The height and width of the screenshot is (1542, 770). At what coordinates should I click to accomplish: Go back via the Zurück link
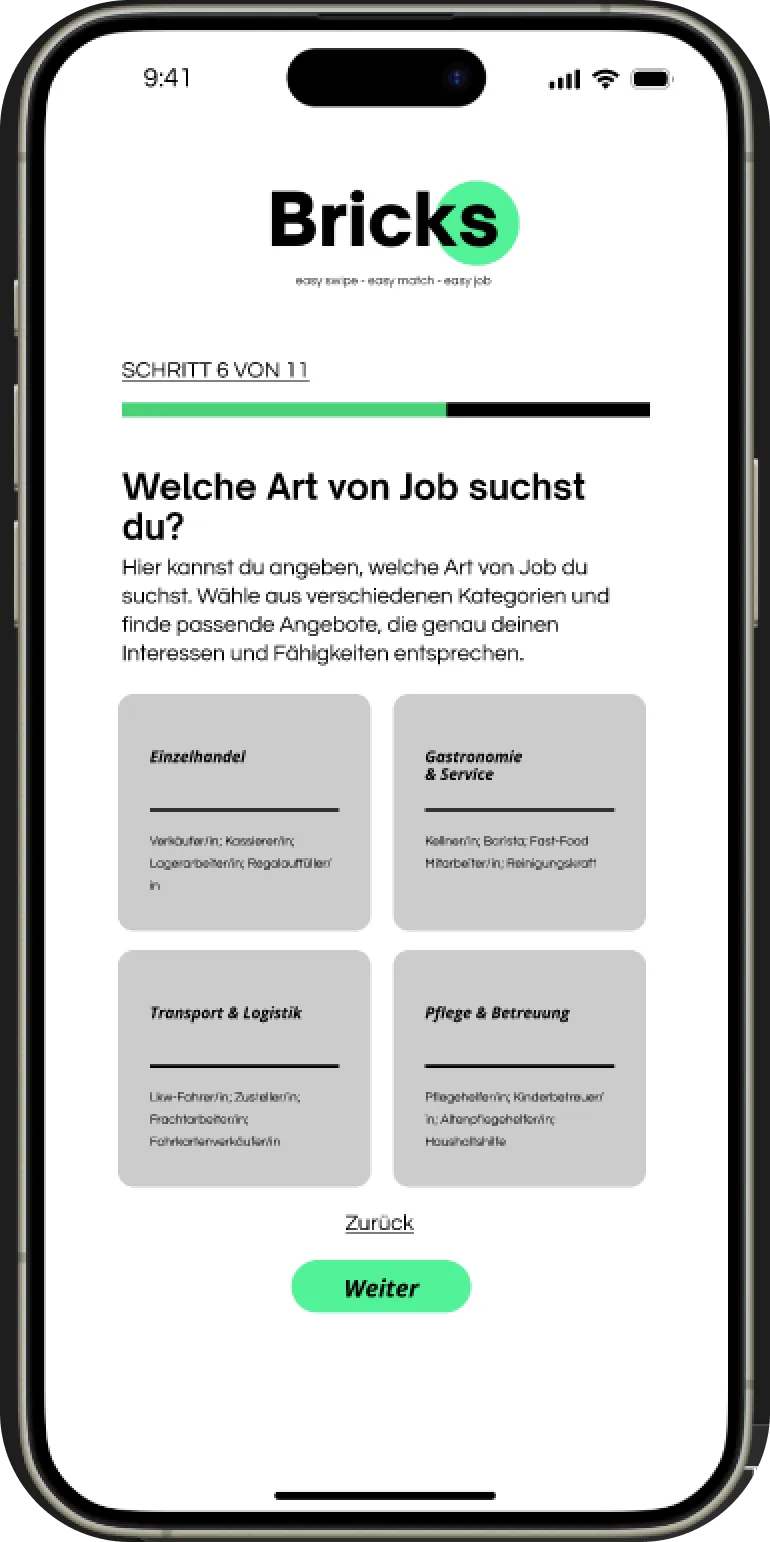point(379,1223)
